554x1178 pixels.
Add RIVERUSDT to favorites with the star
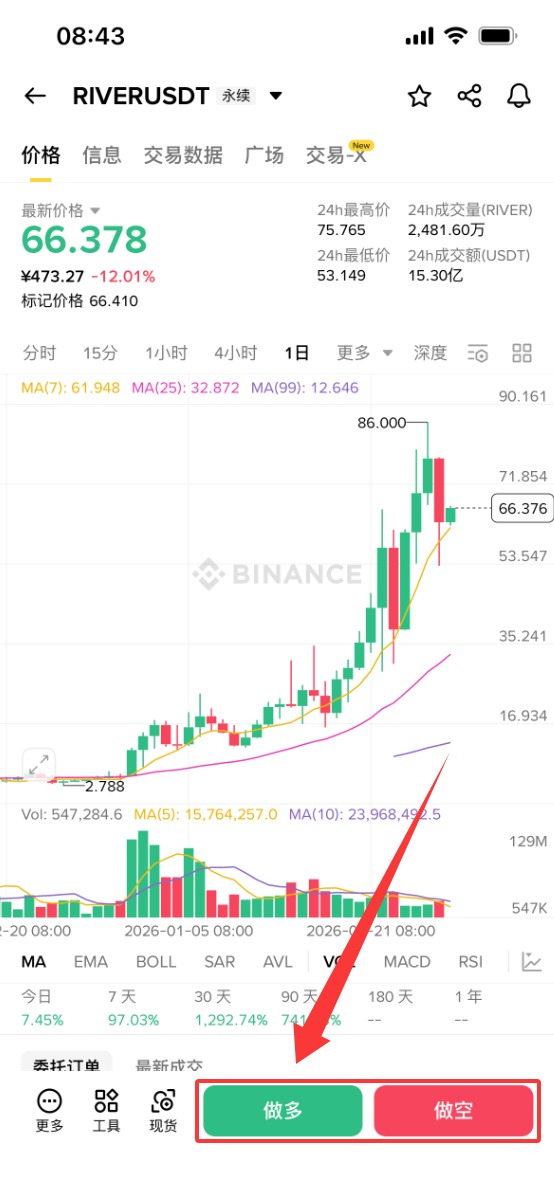click(x=419, y=96)
